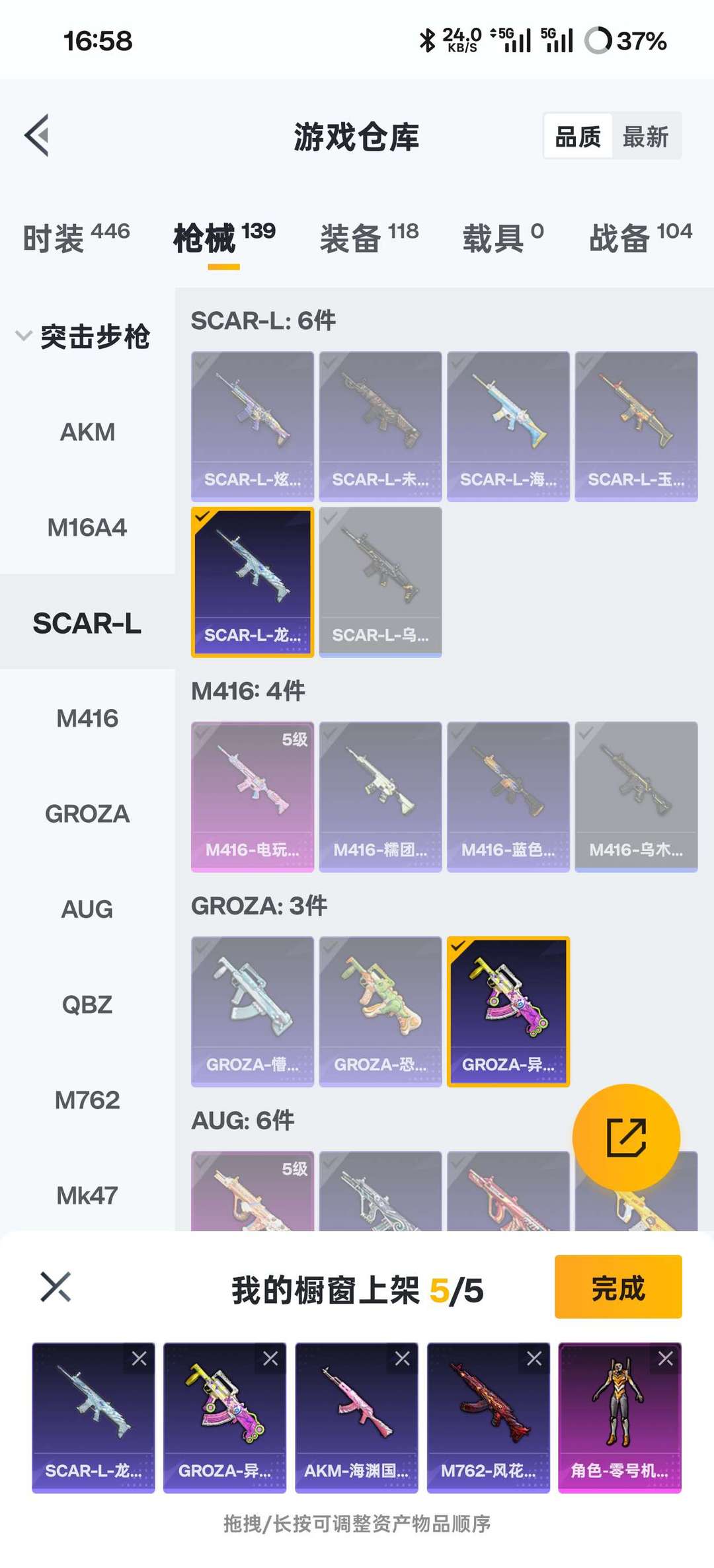The width and height of the screenshot is (714, 1568).
Task: Select the SCAR-L-海 skin tile
Action: tap(508, 427)
